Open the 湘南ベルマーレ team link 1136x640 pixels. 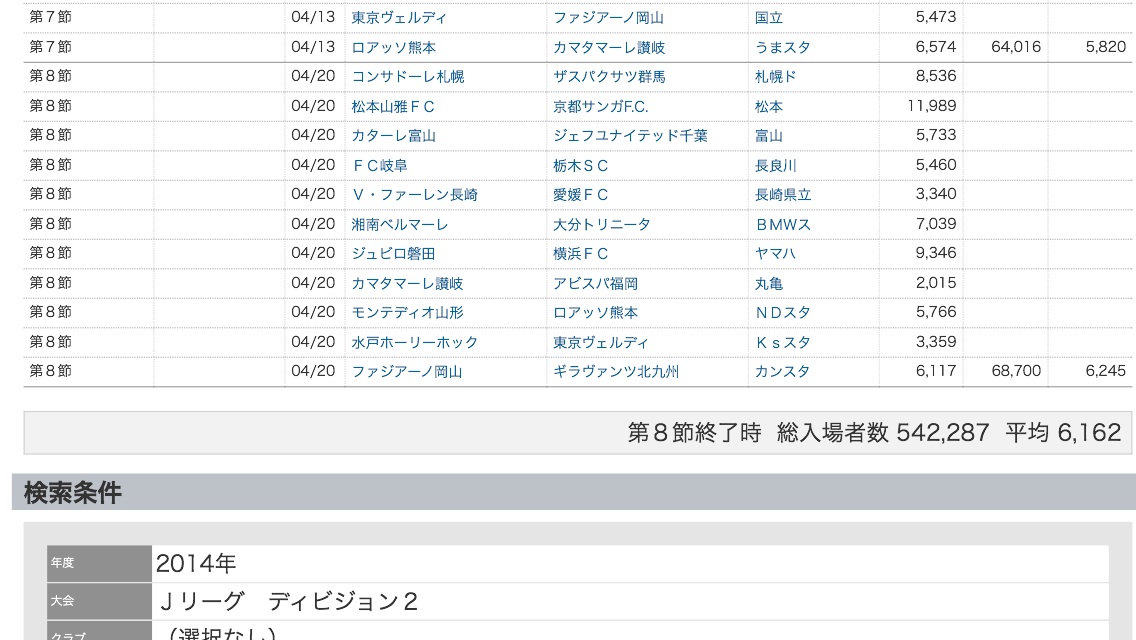click(399, 224)
